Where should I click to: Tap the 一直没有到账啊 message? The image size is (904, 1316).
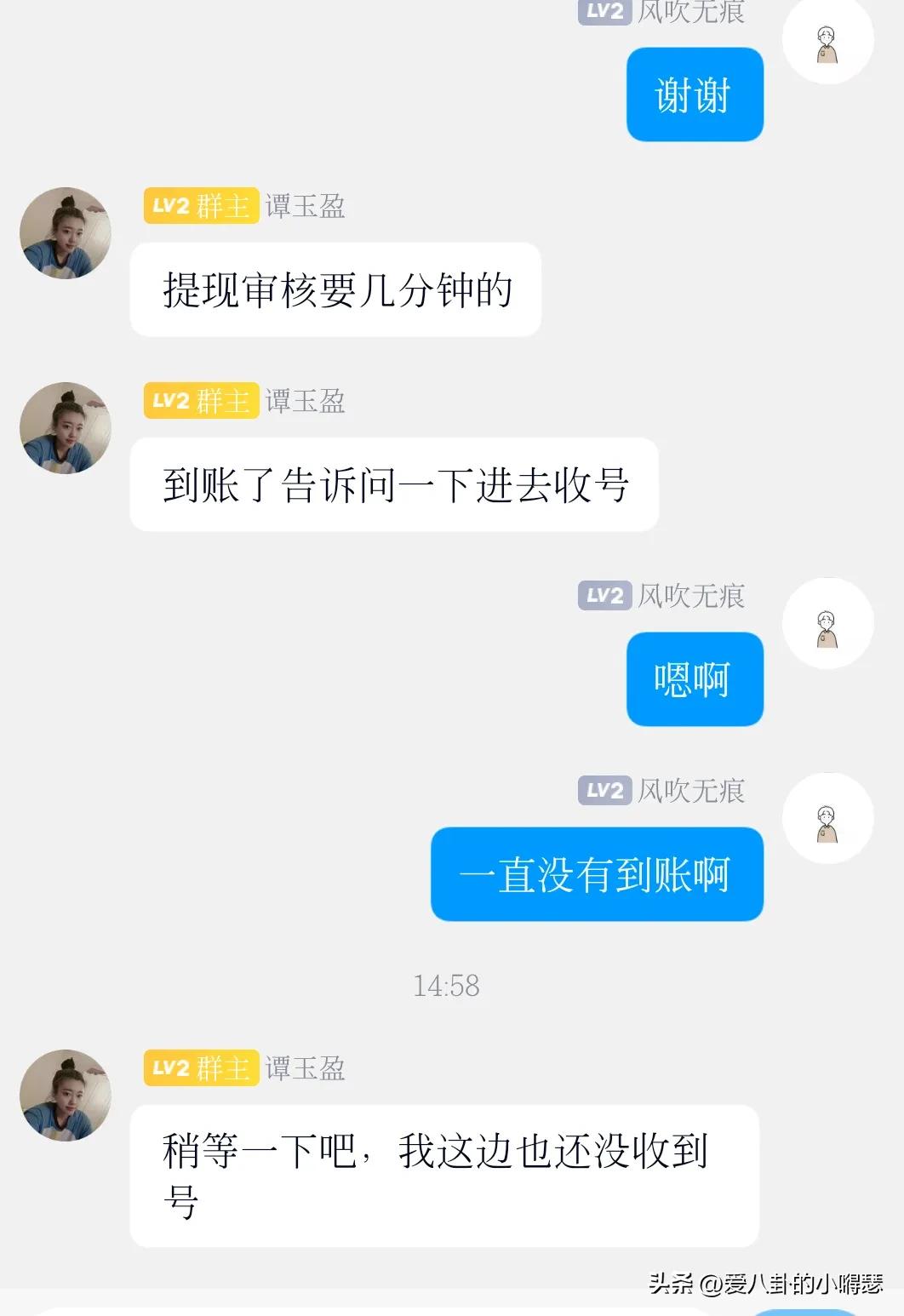coord(597,873)
